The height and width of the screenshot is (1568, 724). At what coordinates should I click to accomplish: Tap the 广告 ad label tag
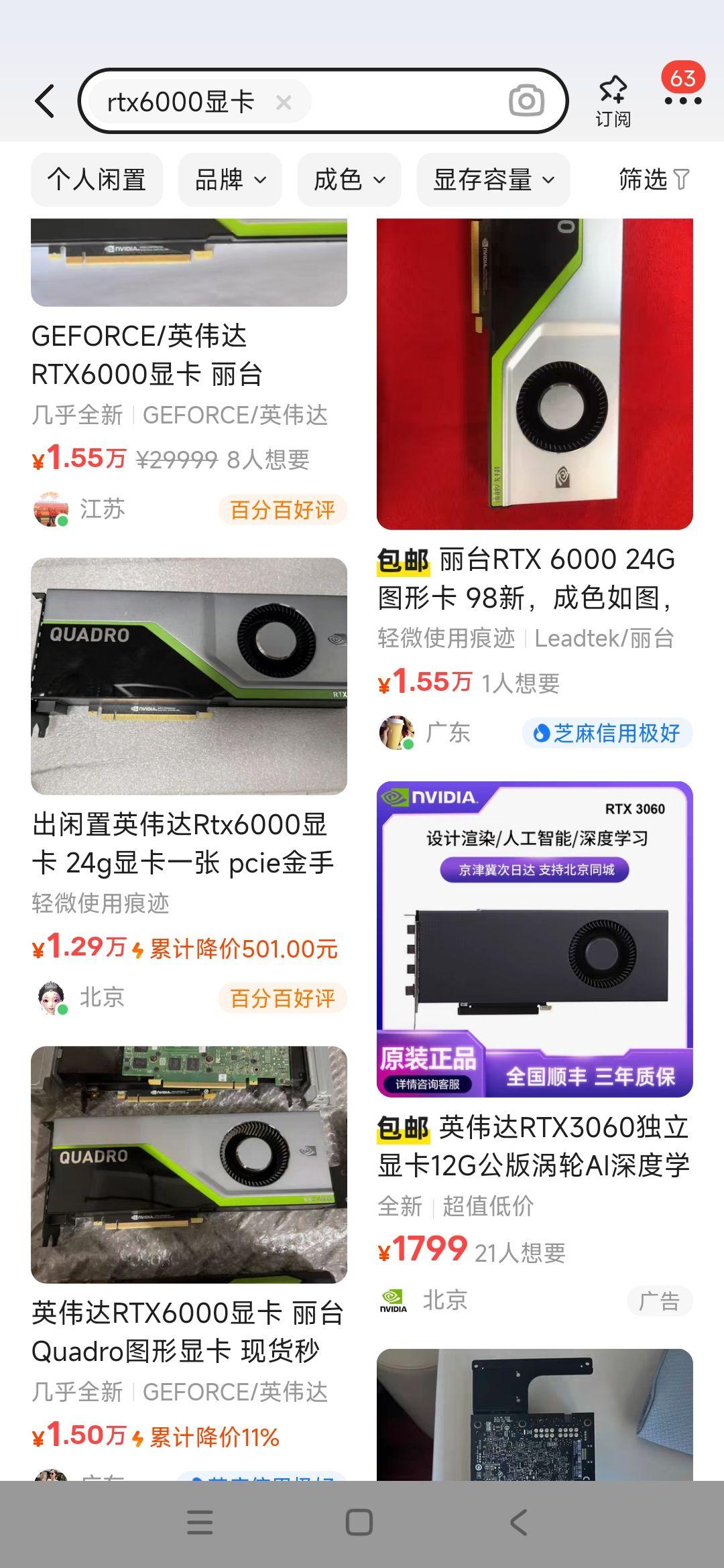[x=660, y=1299]
